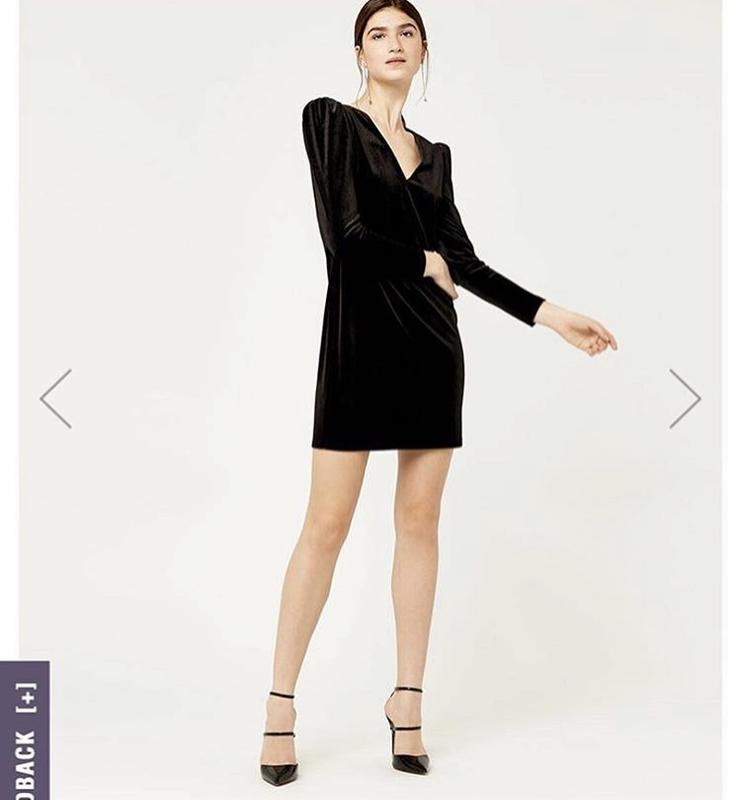Viewport: 741px width, 800px height.
Task: Show the next product photo
Action: (685, 398)
